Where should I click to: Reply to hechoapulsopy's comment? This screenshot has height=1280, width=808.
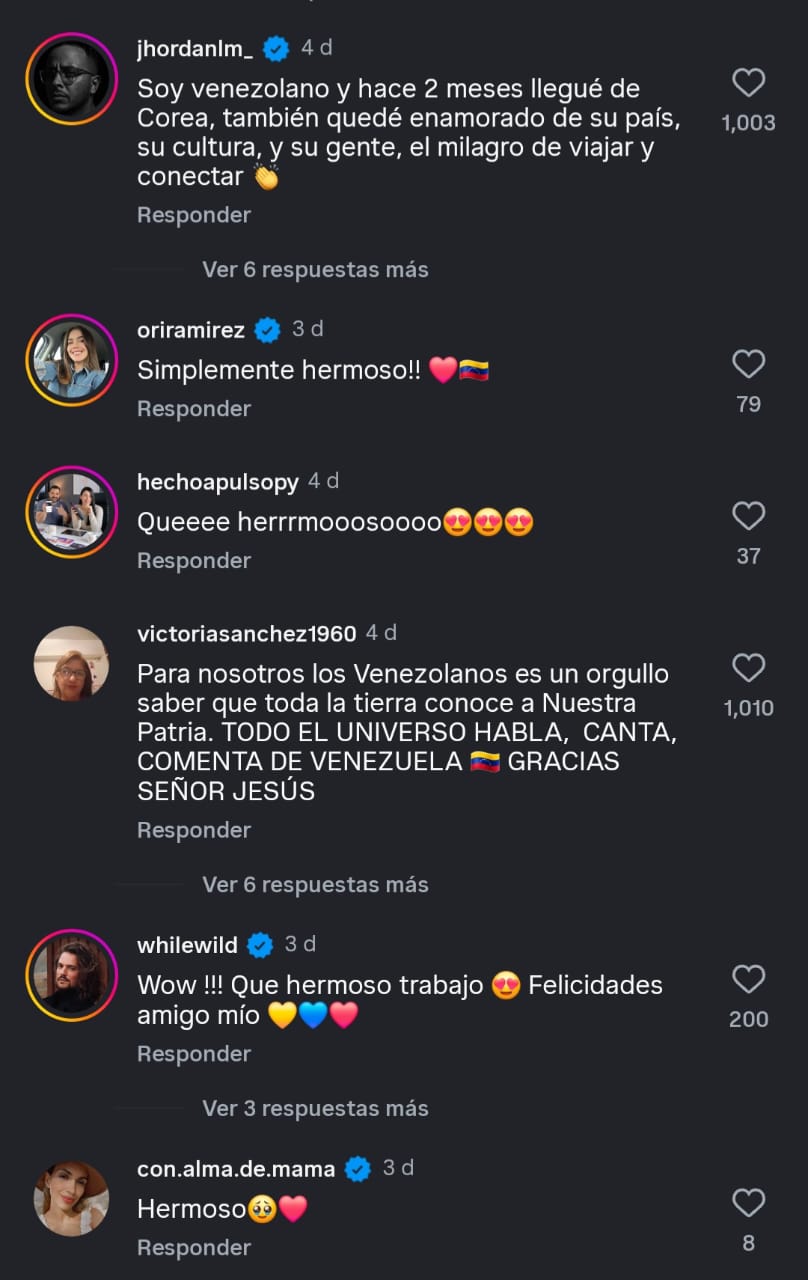(193, 561)
